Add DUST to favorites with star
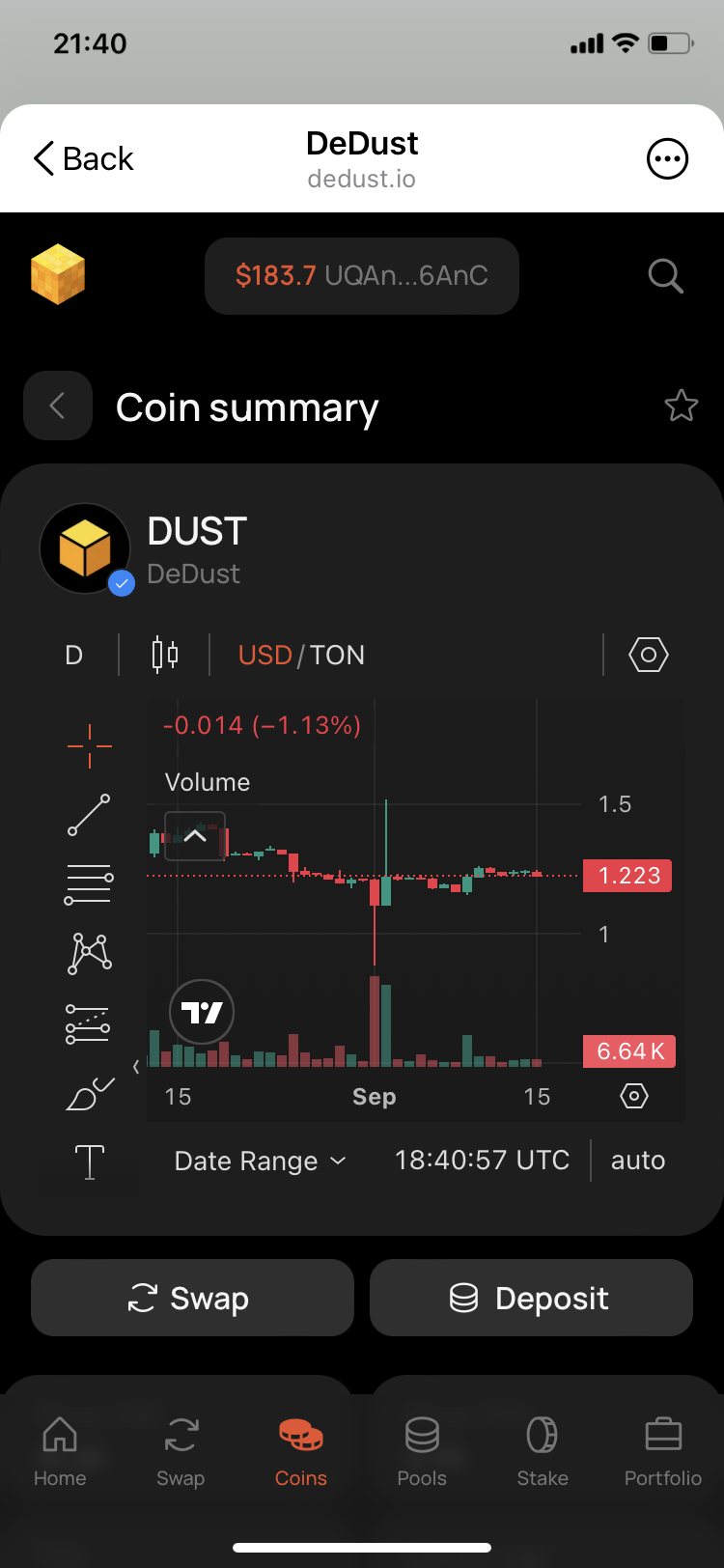Image resolution: width=724 pixels, height=1568 pixels. click(x=681, y=406)
